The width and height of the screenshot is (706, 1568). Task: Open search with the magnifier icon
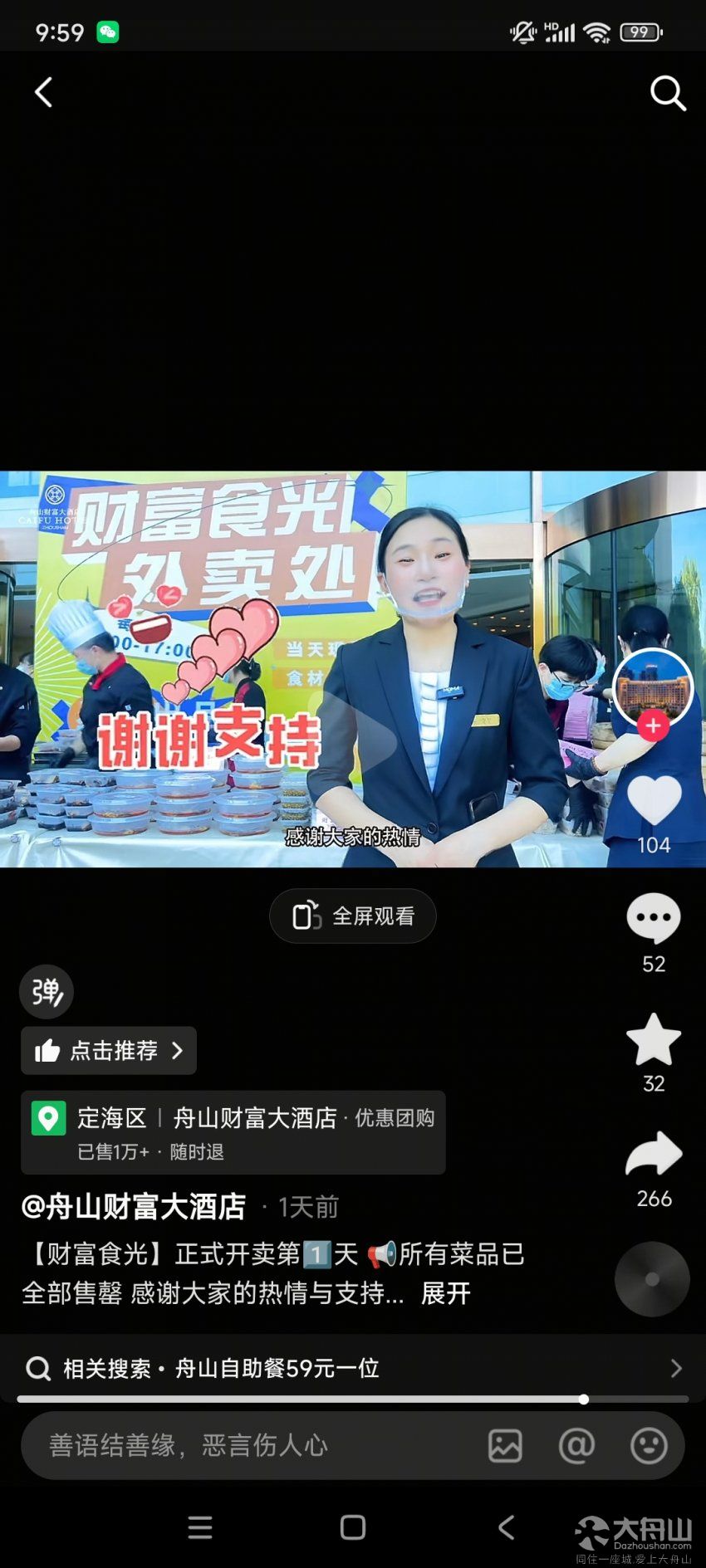pos(667,93)
